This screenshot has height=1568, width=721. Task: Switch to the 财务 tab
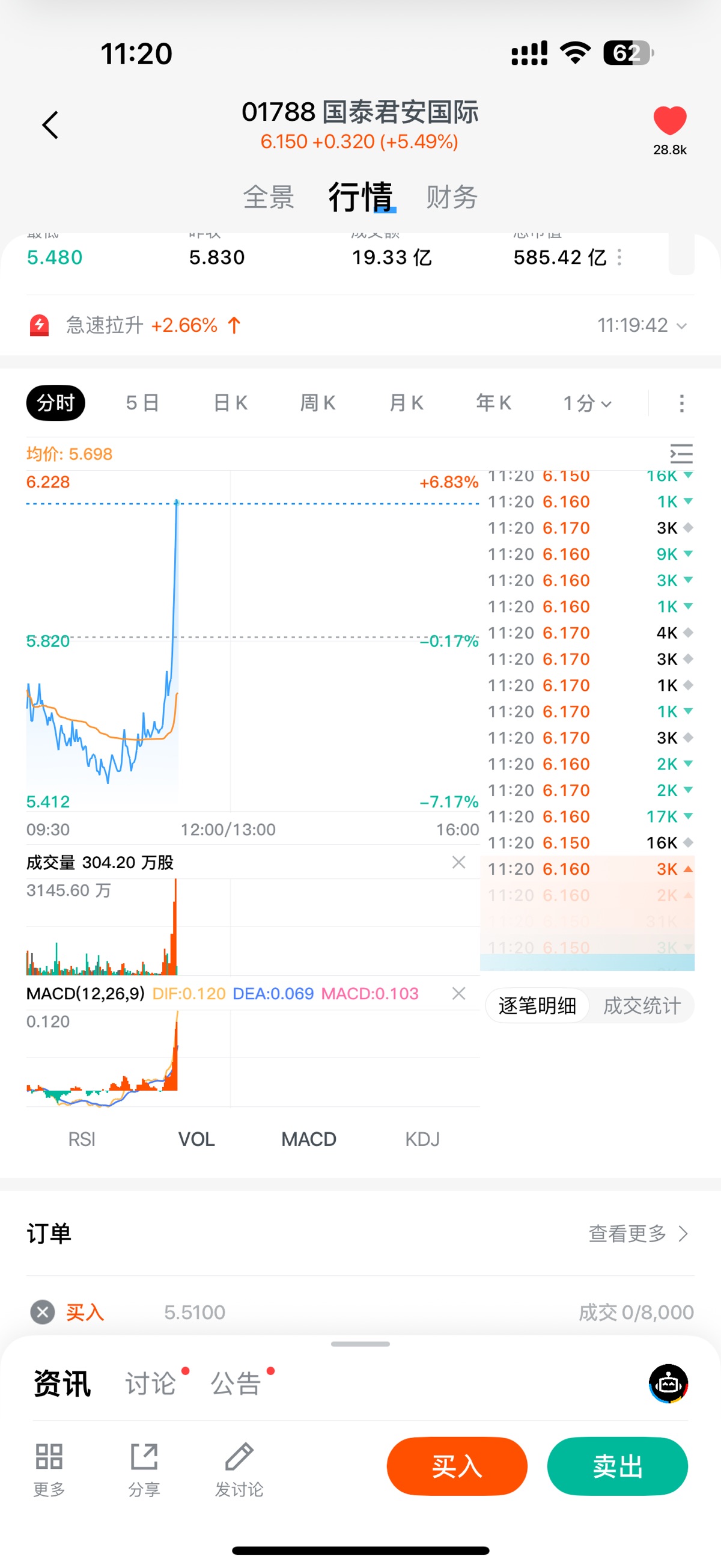pos(451,198)
